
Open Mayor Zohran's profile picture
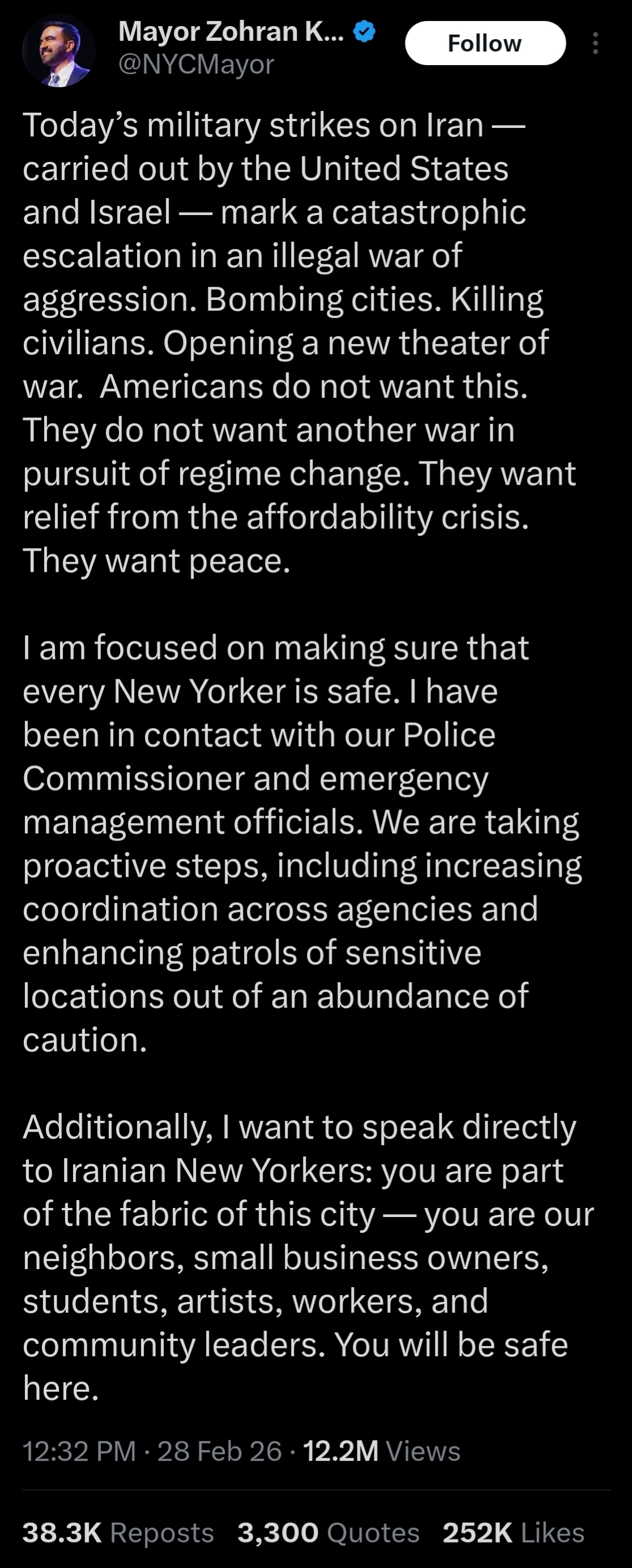tap(58, 50)
